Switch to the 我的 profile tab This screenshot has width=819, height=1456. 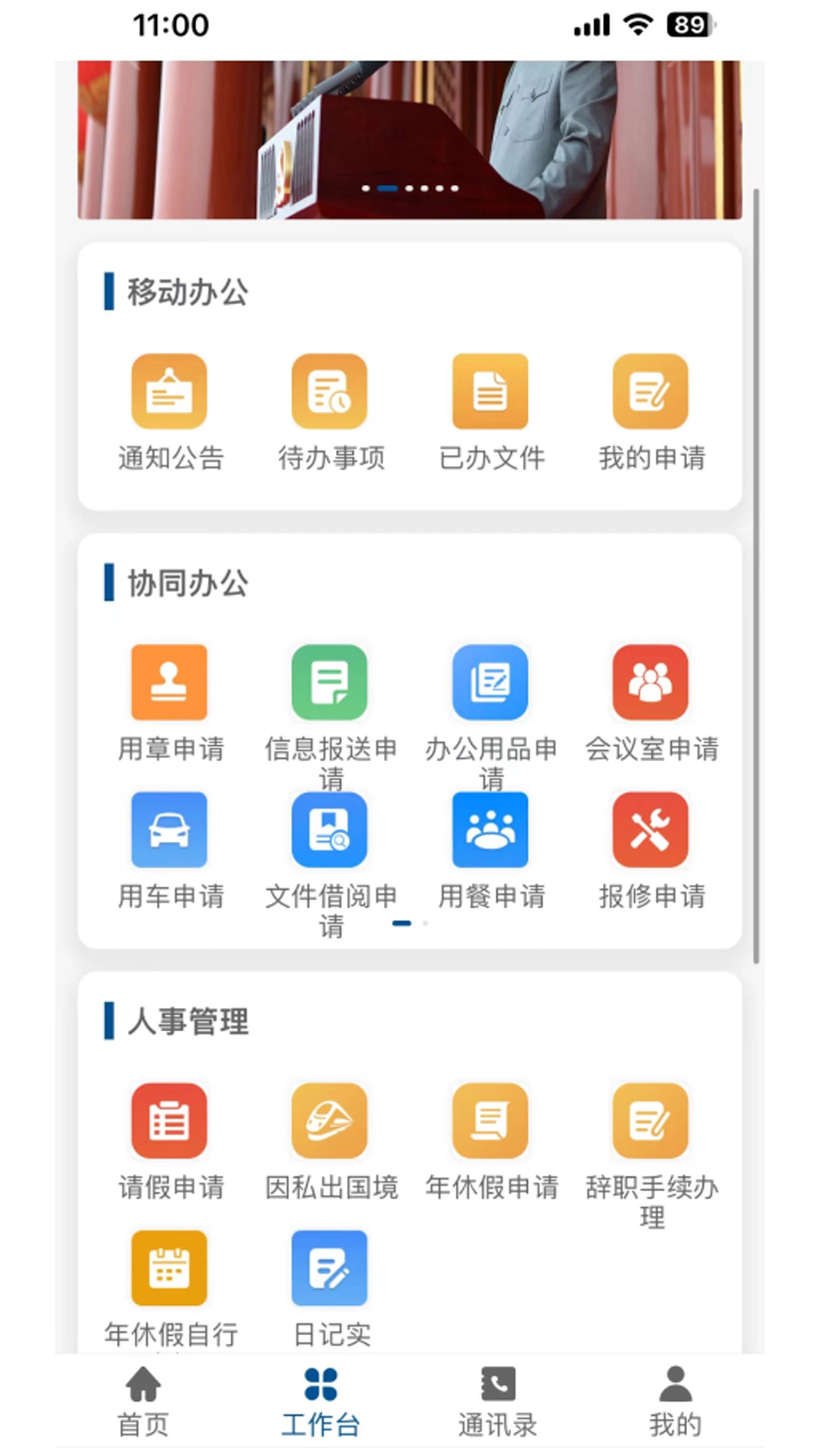(x=675, y=1401)
